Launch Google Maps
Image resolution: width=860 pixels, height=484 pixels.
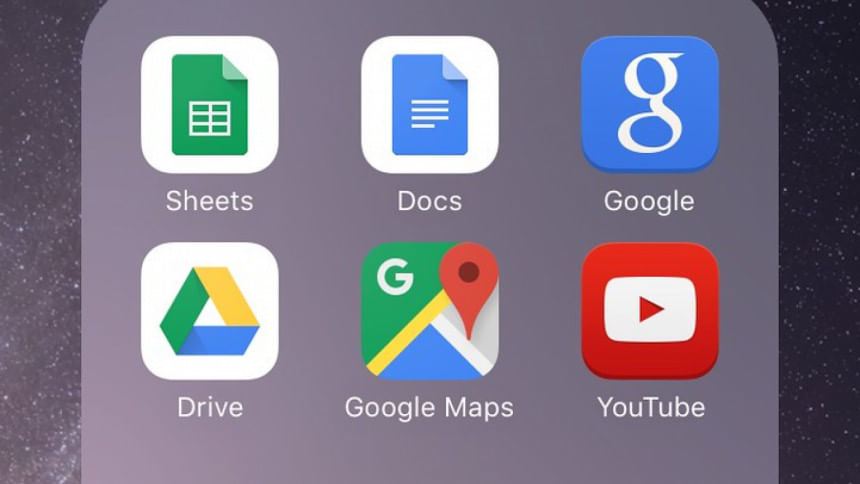[x=429, y=311]
